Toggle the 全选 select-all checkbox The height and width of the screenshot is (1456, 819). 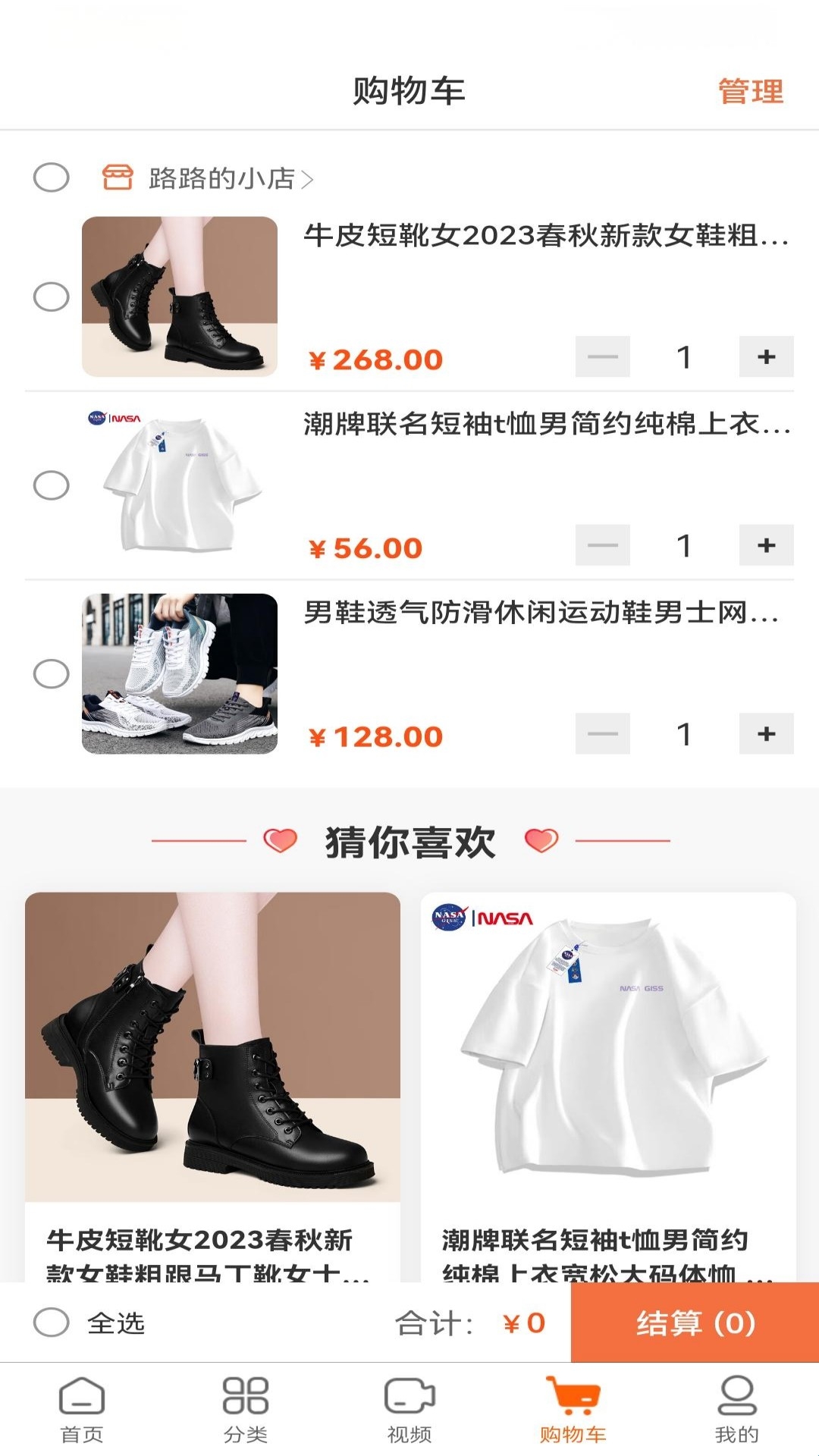52,1323
